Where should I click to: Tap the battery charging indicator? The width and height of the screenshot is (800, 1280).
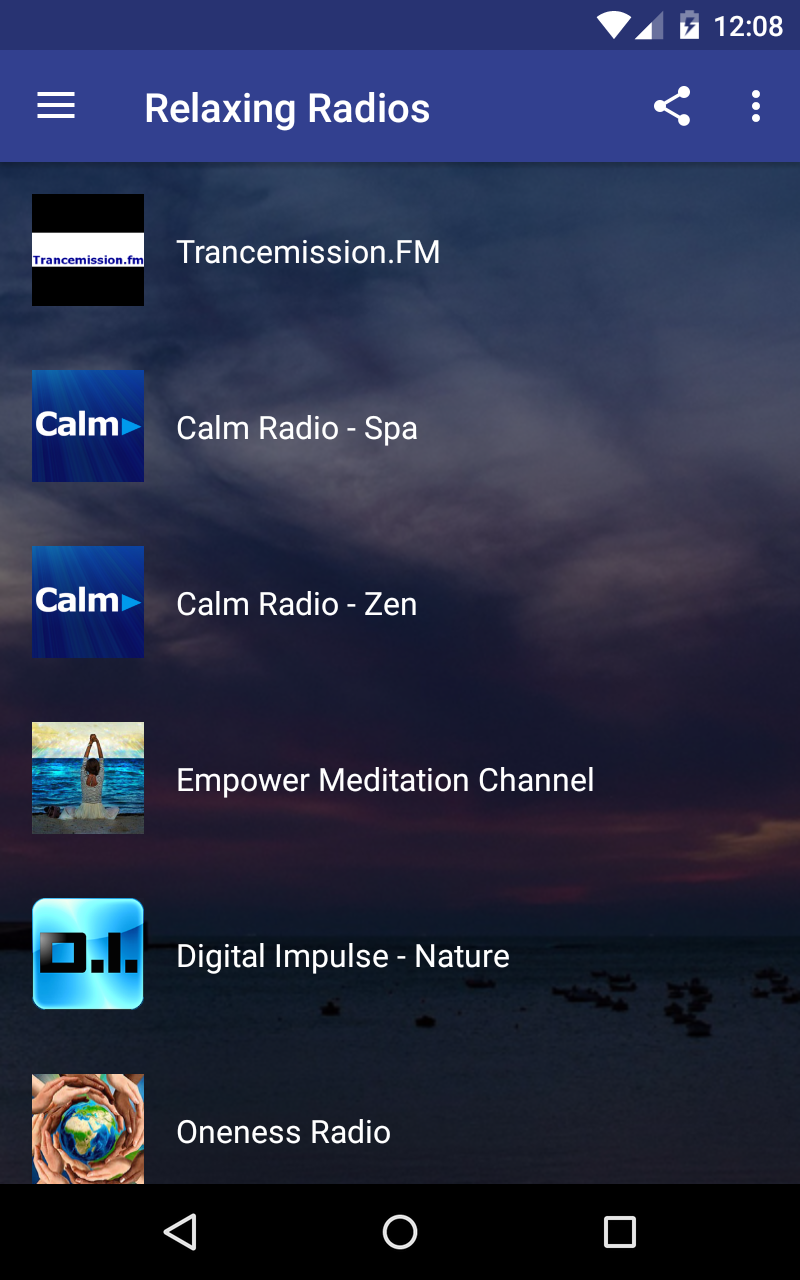[x=690, y=25]
